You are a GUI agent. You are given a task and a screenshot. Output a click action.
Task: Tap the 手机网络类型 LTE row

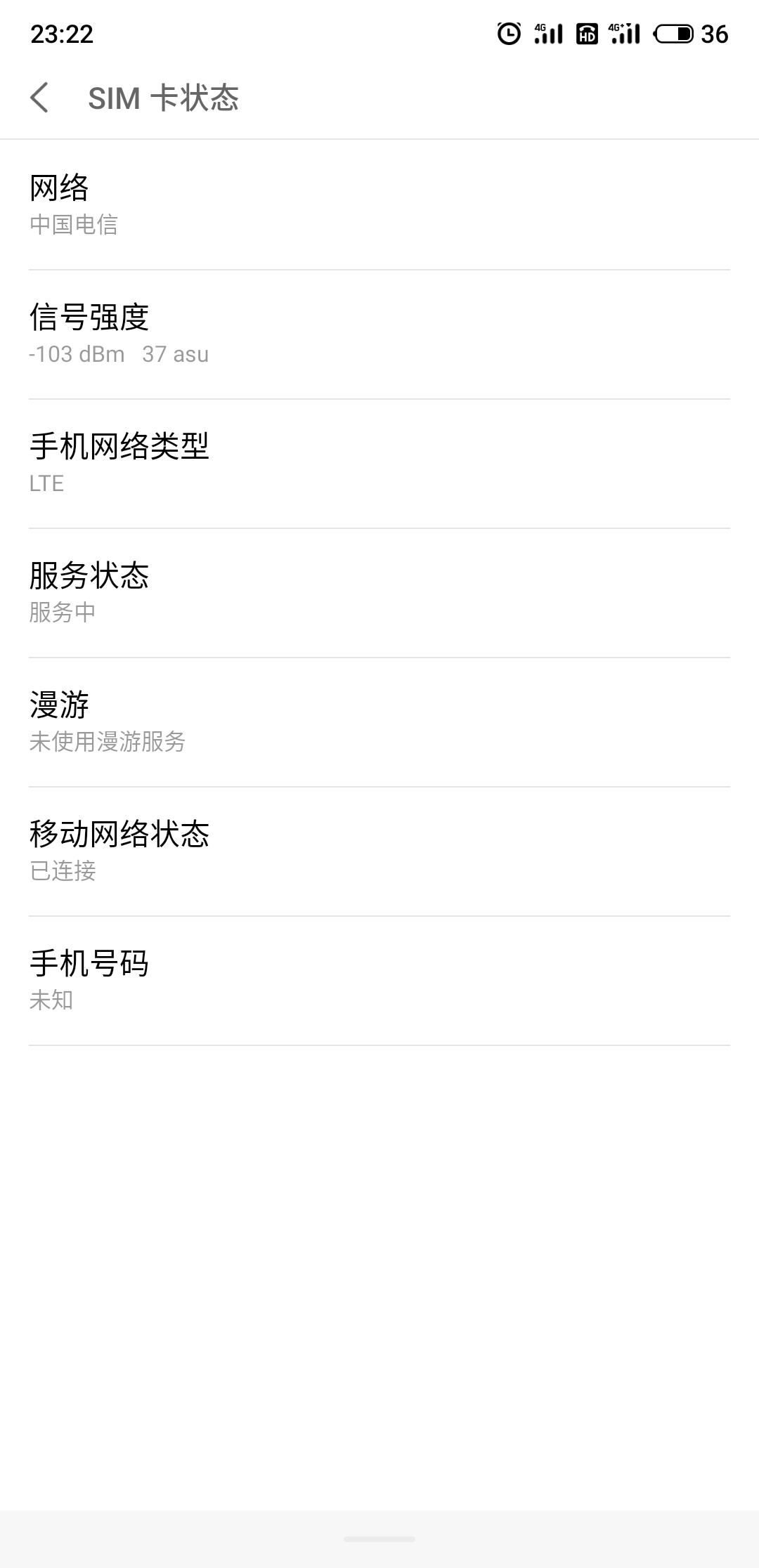[x=379, y=464]
